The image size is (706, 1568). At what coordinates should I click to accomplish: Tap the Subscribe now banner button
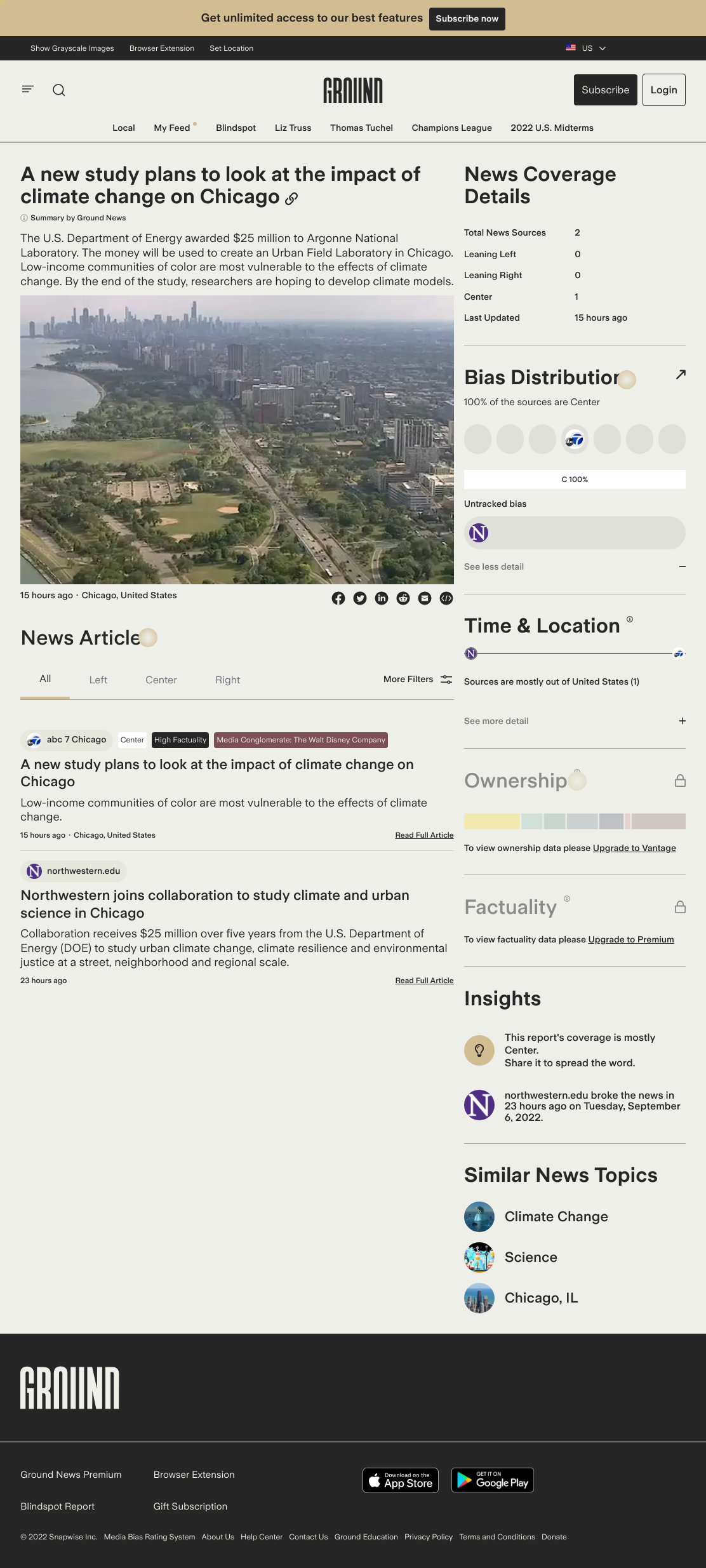click(x=467, y=18)
